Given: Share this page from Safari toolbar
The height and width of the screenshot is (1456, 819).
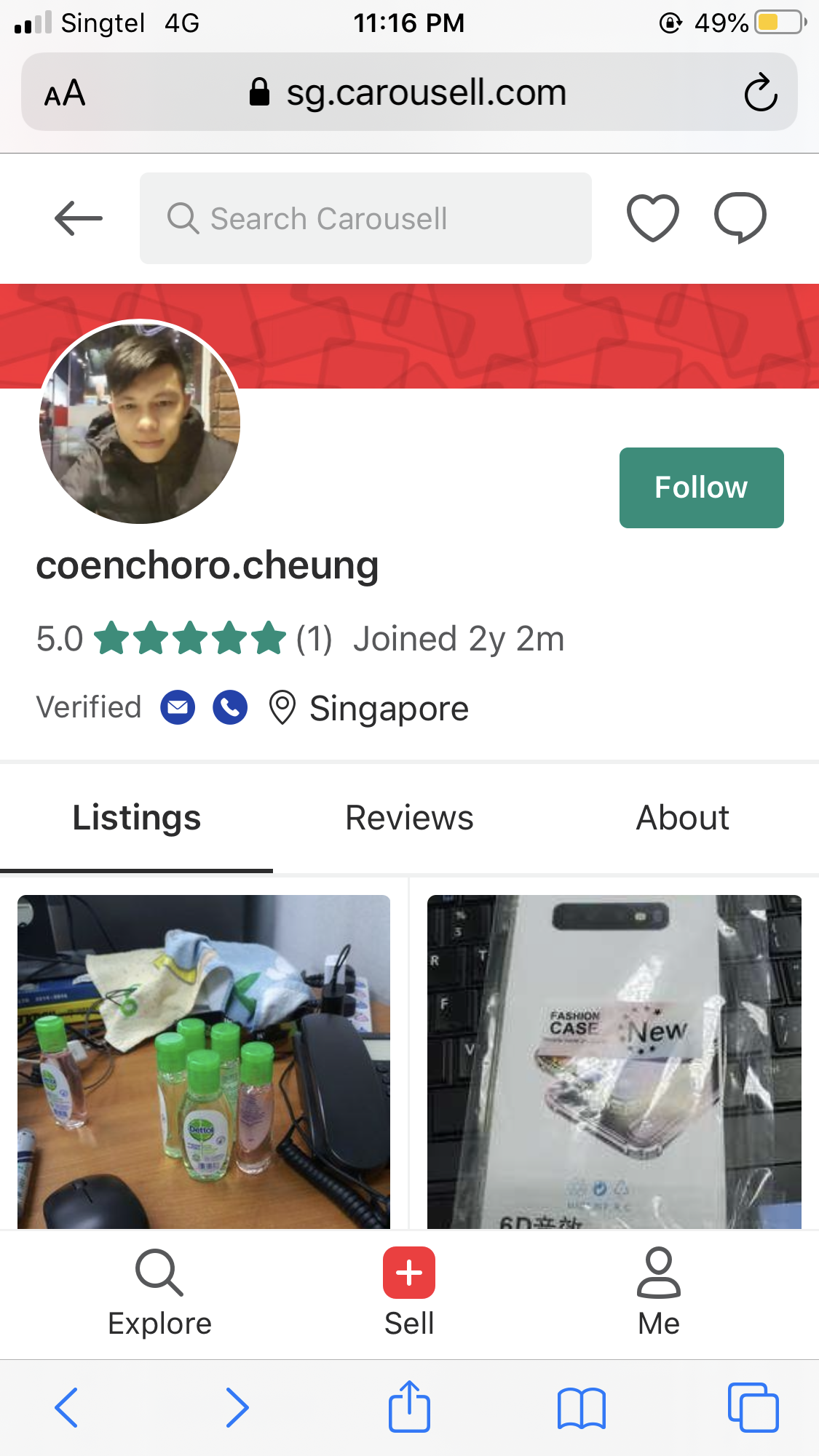Looking at the screenshot, I should click(409, 1407).
